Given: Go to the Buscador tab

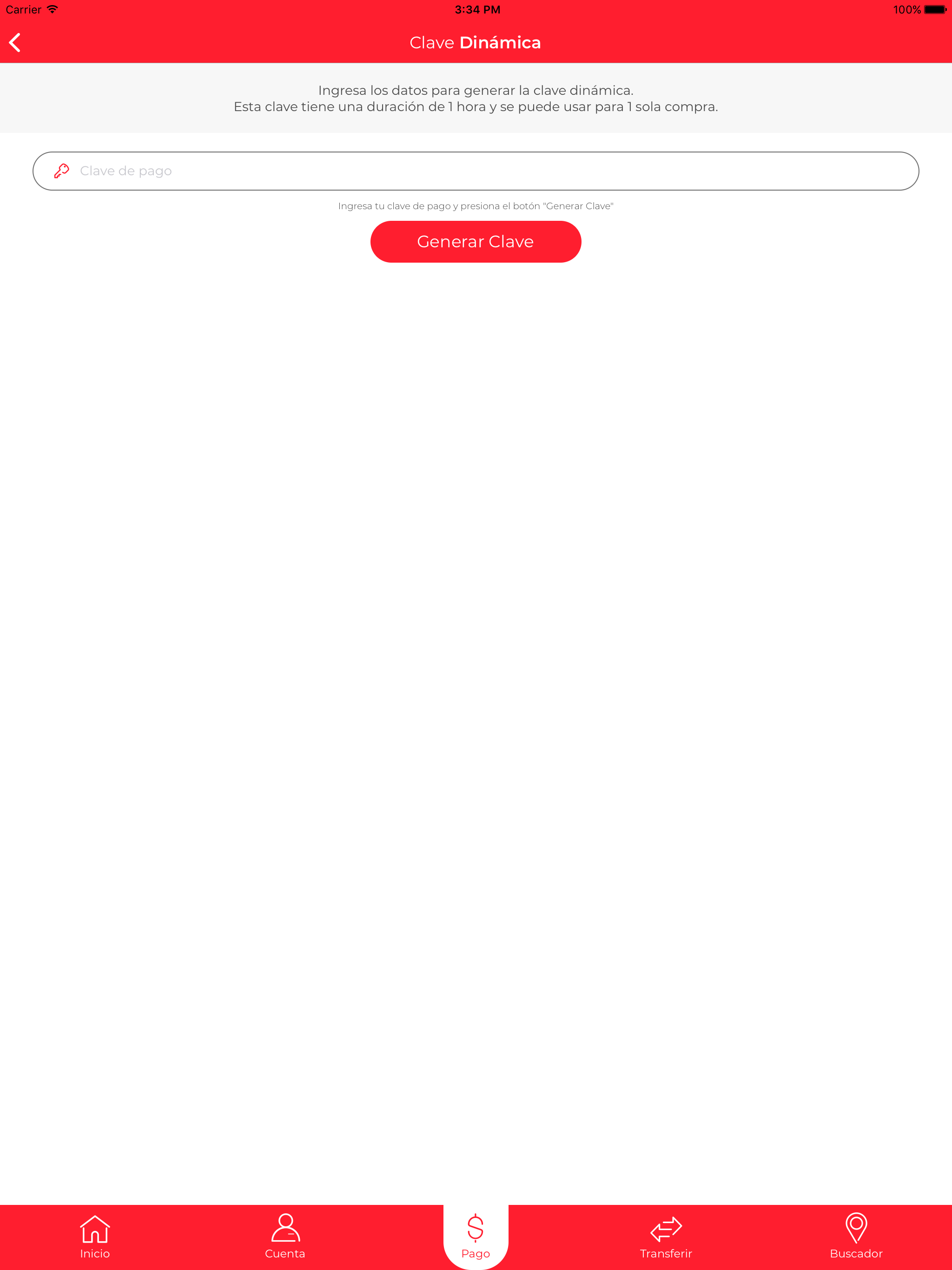Looking at the screenshot, I should pos(856,1240).
